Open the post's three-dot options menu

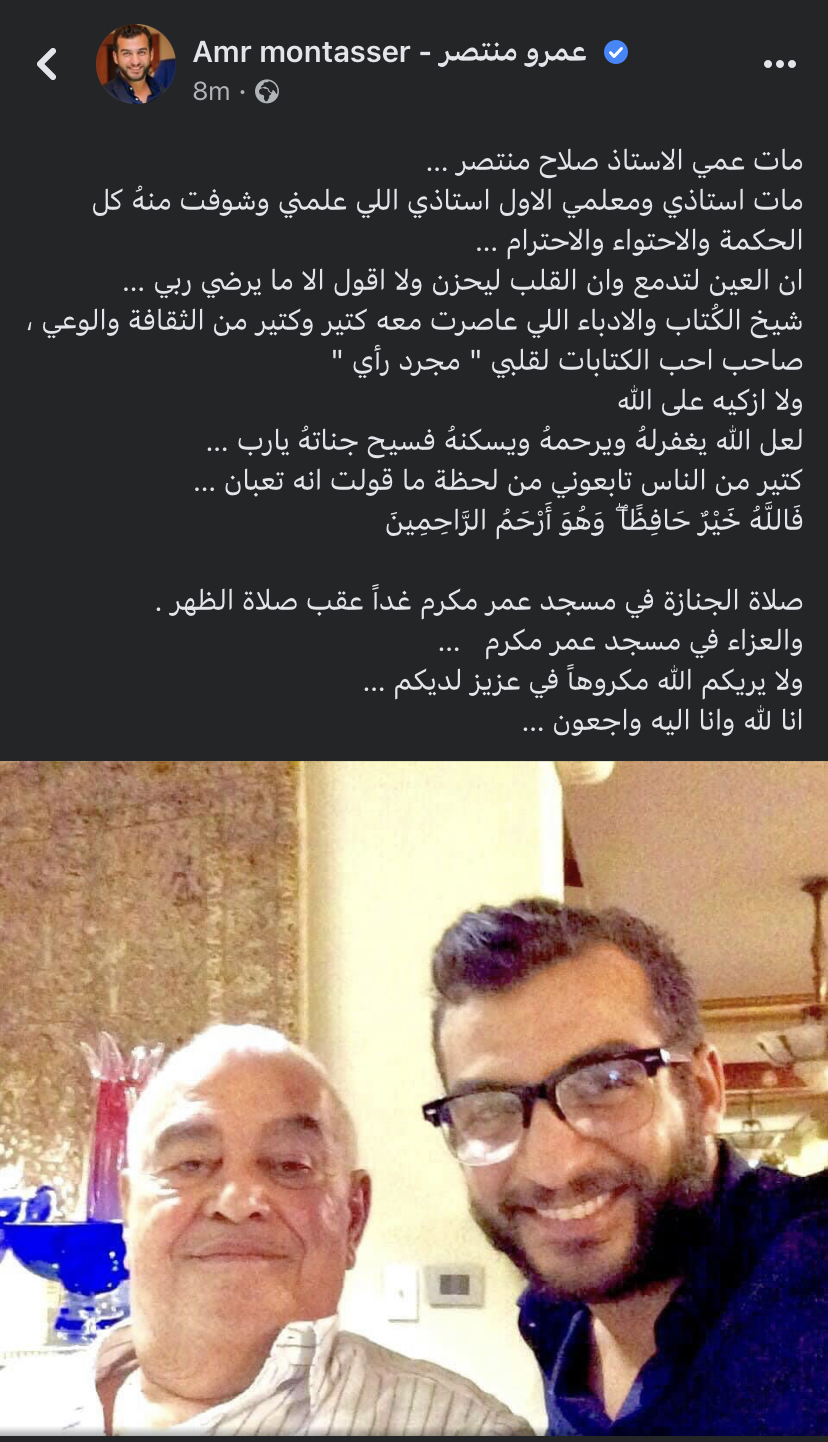point(779,65)
